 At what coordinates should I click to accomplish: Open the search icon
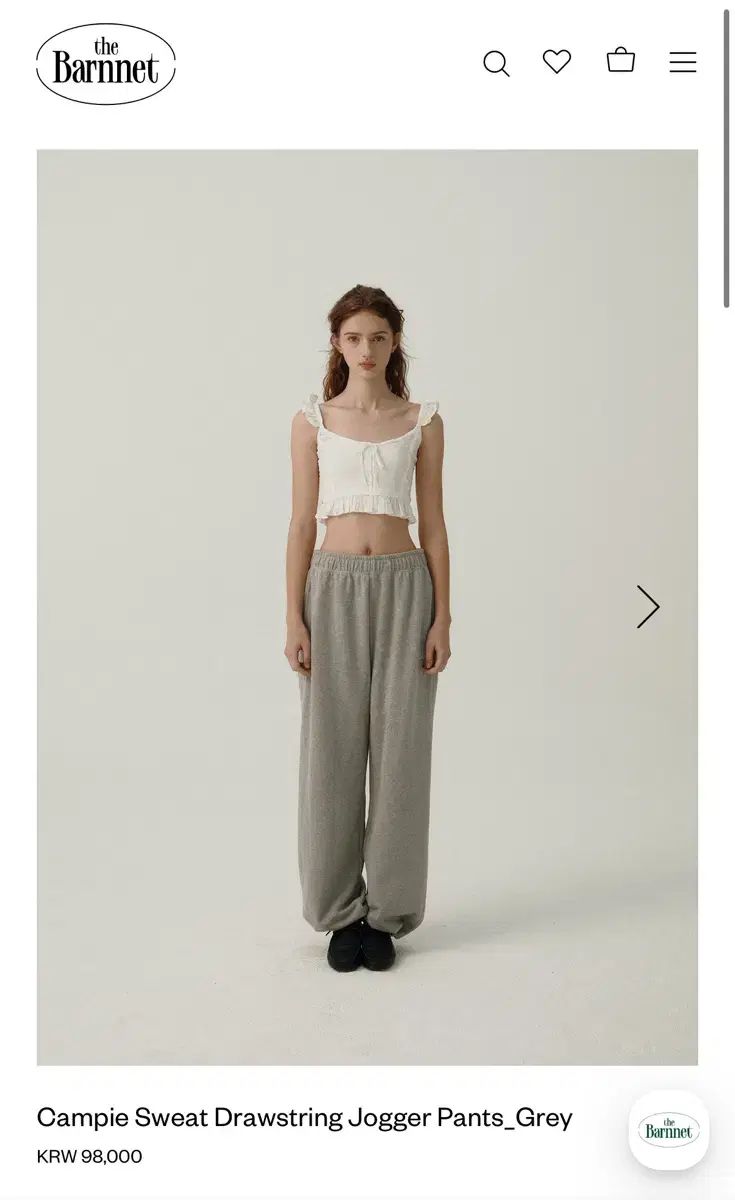click(496, 63)
